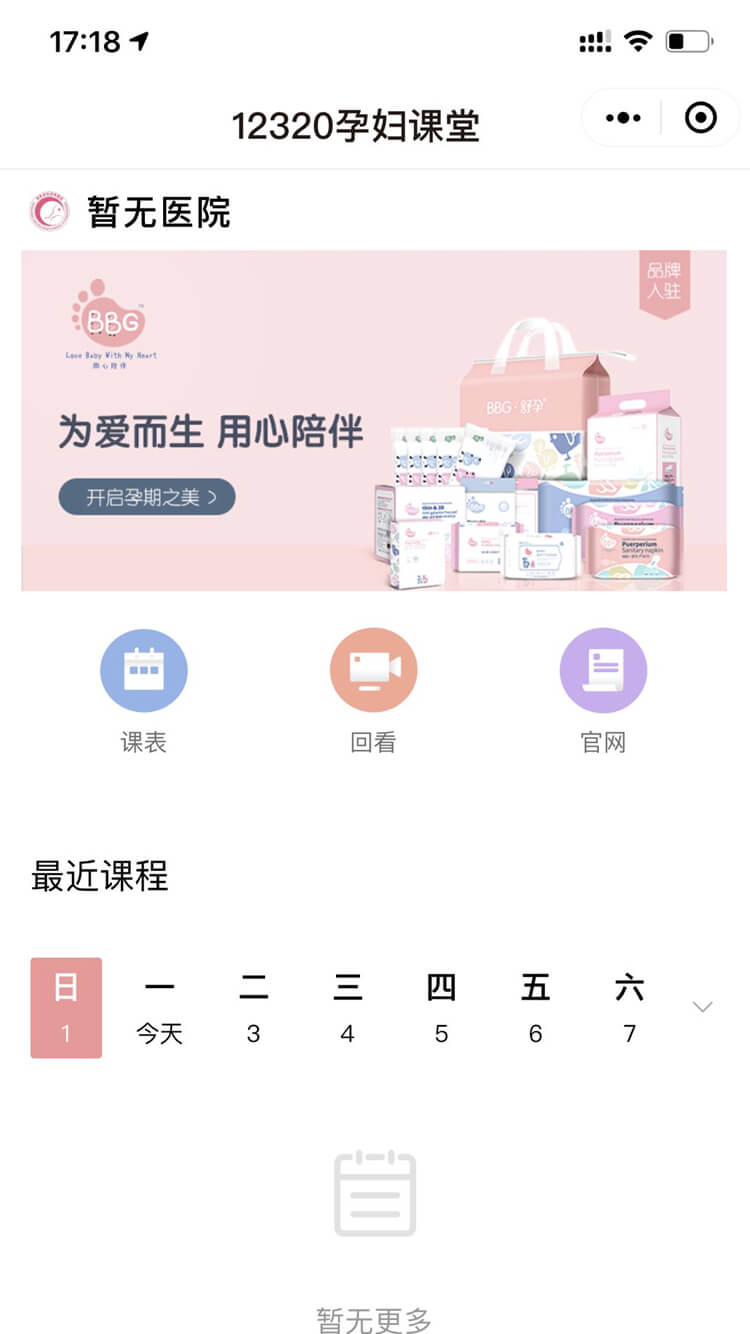Open the BBG 为爱而生 用心陪伴 banner
Image resolution: width=750 pixels, height=1334 pixels.
click(x=374, y=420)
